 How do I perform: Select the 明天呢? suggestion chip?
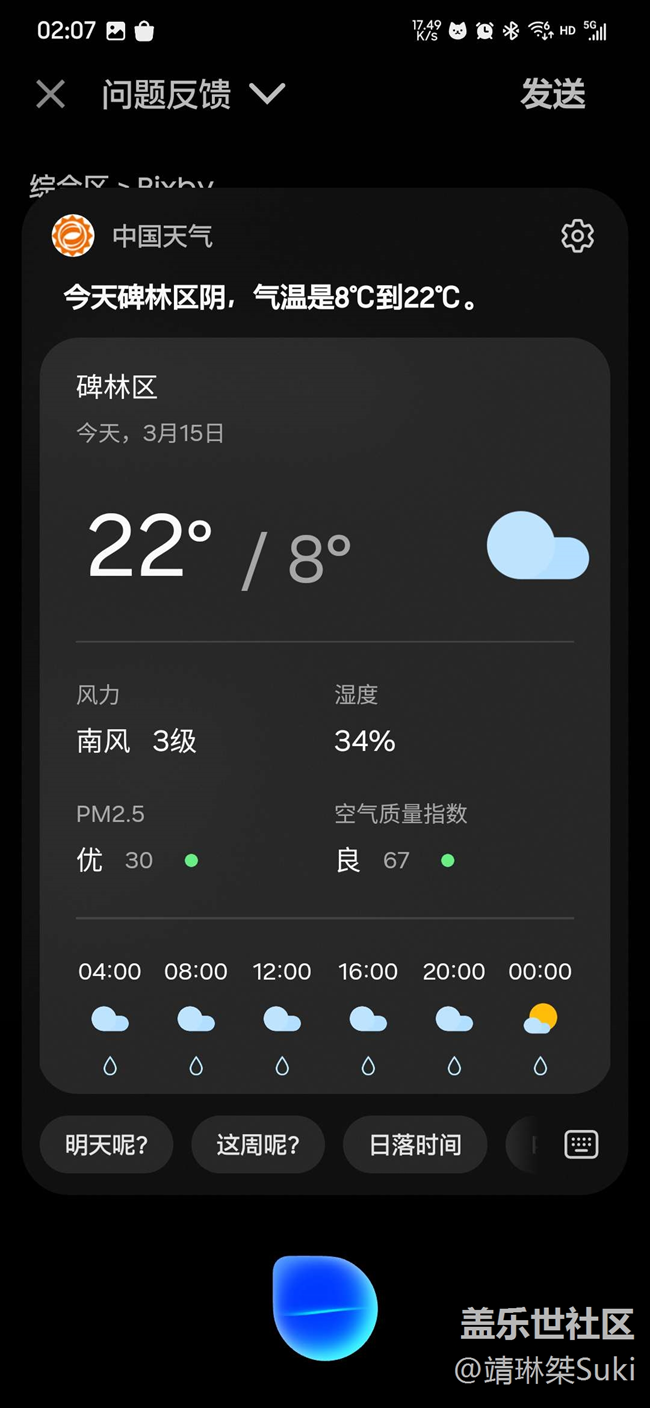(106, 1144)
